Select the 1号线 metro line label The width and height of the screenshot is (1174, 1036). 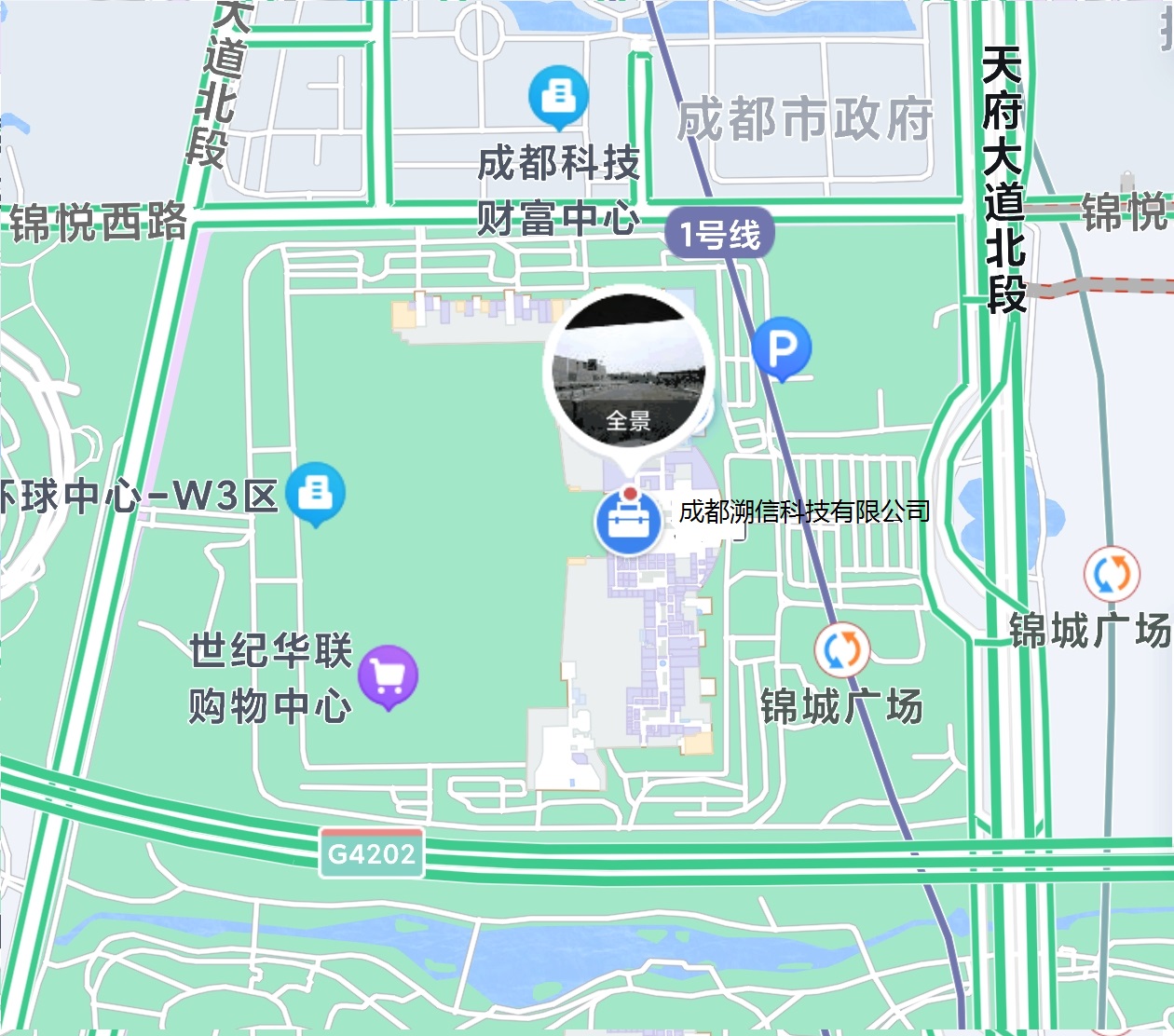(x=719, y=234)
